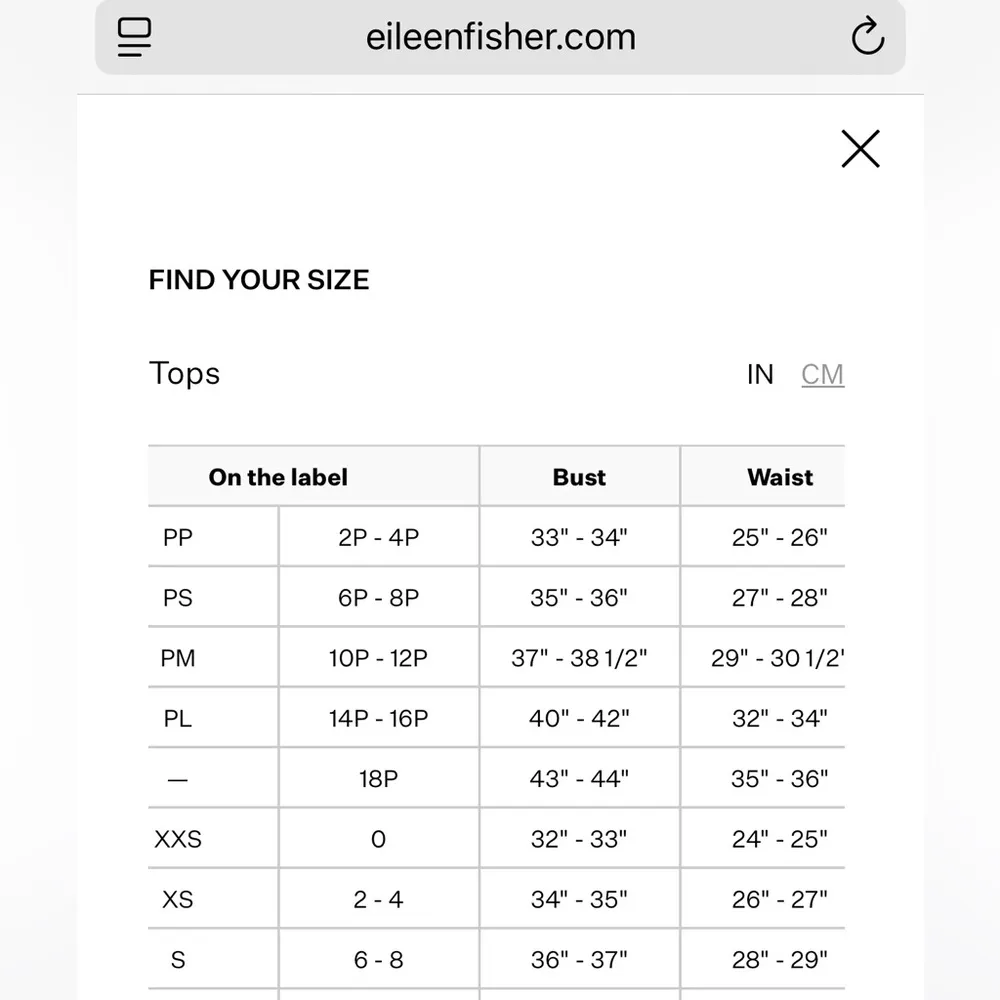Viewport: 1000px width, 1000px height.
Task: Tap the eileenfisher.com address bar
Action: tap(500, 38)
